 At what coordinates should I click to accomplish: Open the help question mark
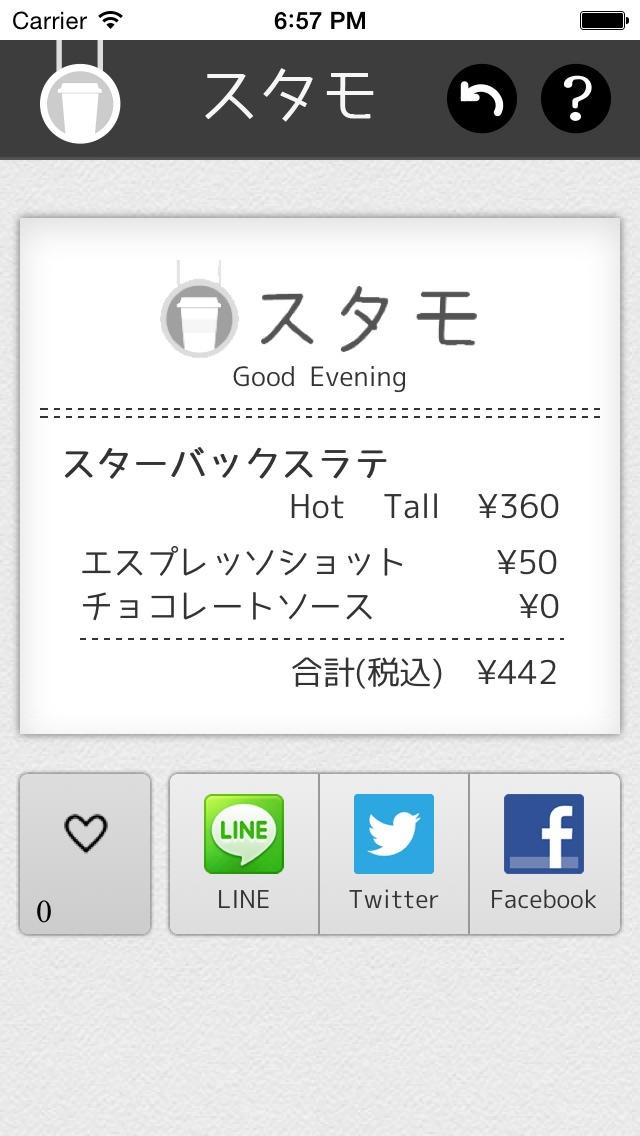click(x=575, y=98)
